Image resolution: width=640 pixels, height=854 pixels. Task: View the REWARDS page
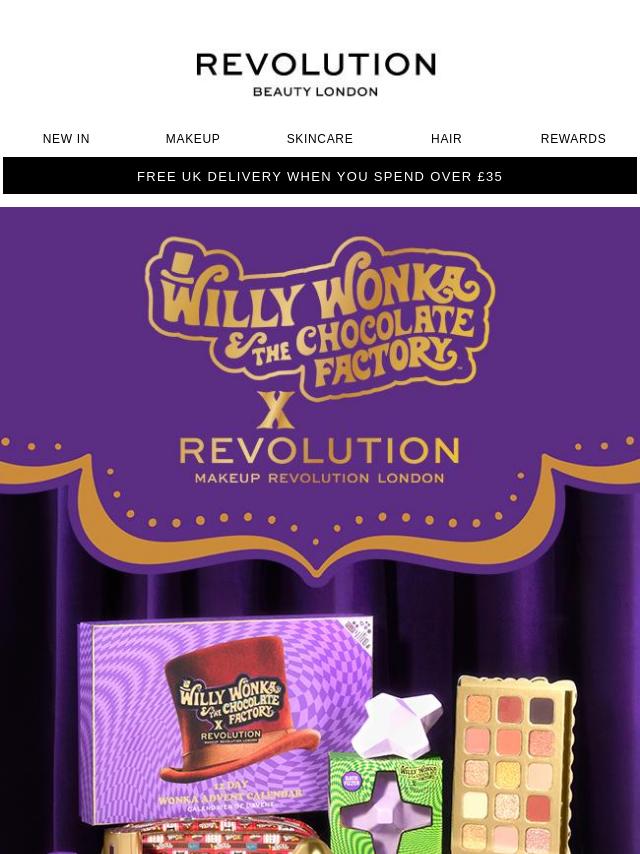573,139
